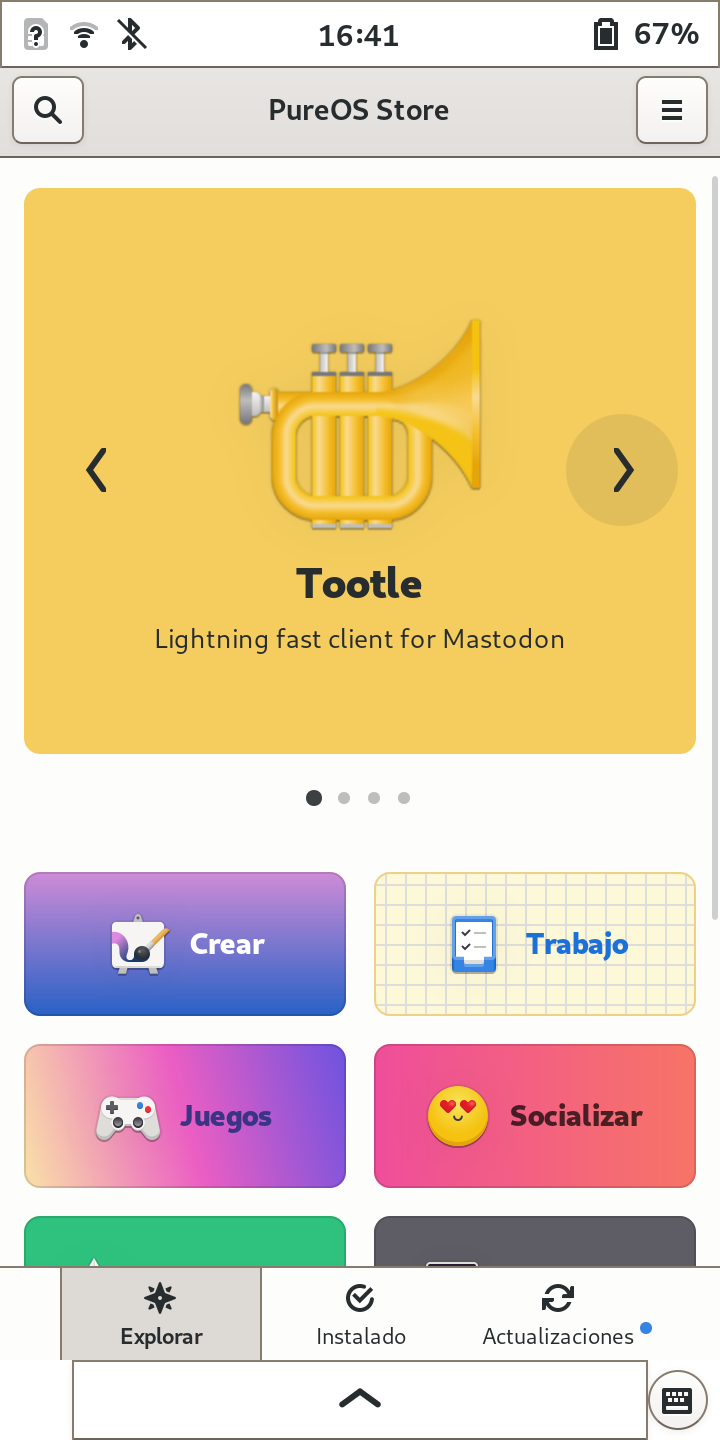
Task: Show the on-screen keyboard
Action: pos(677,1400)
